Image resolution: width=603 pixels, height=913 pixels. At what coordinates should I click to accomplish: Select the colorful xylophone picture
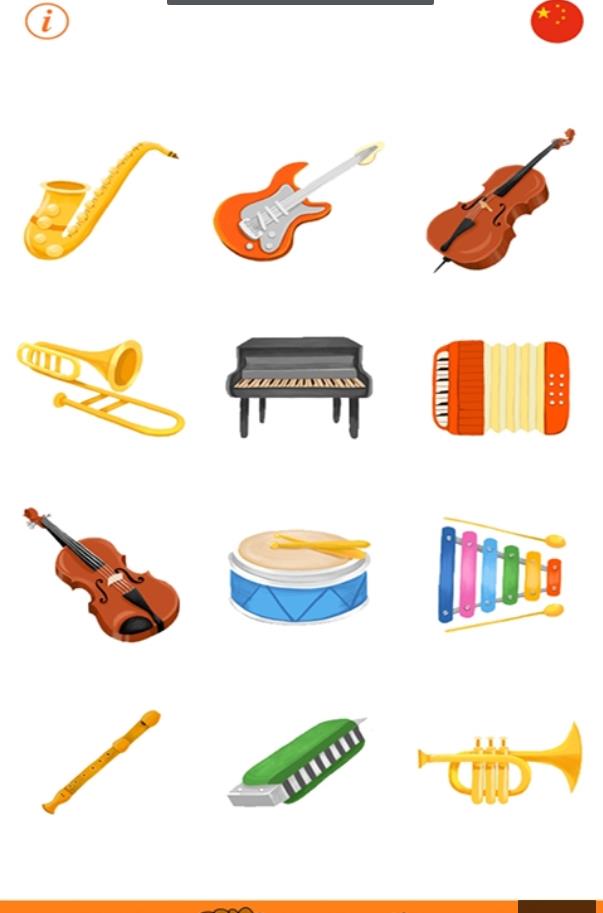[500, 575]
